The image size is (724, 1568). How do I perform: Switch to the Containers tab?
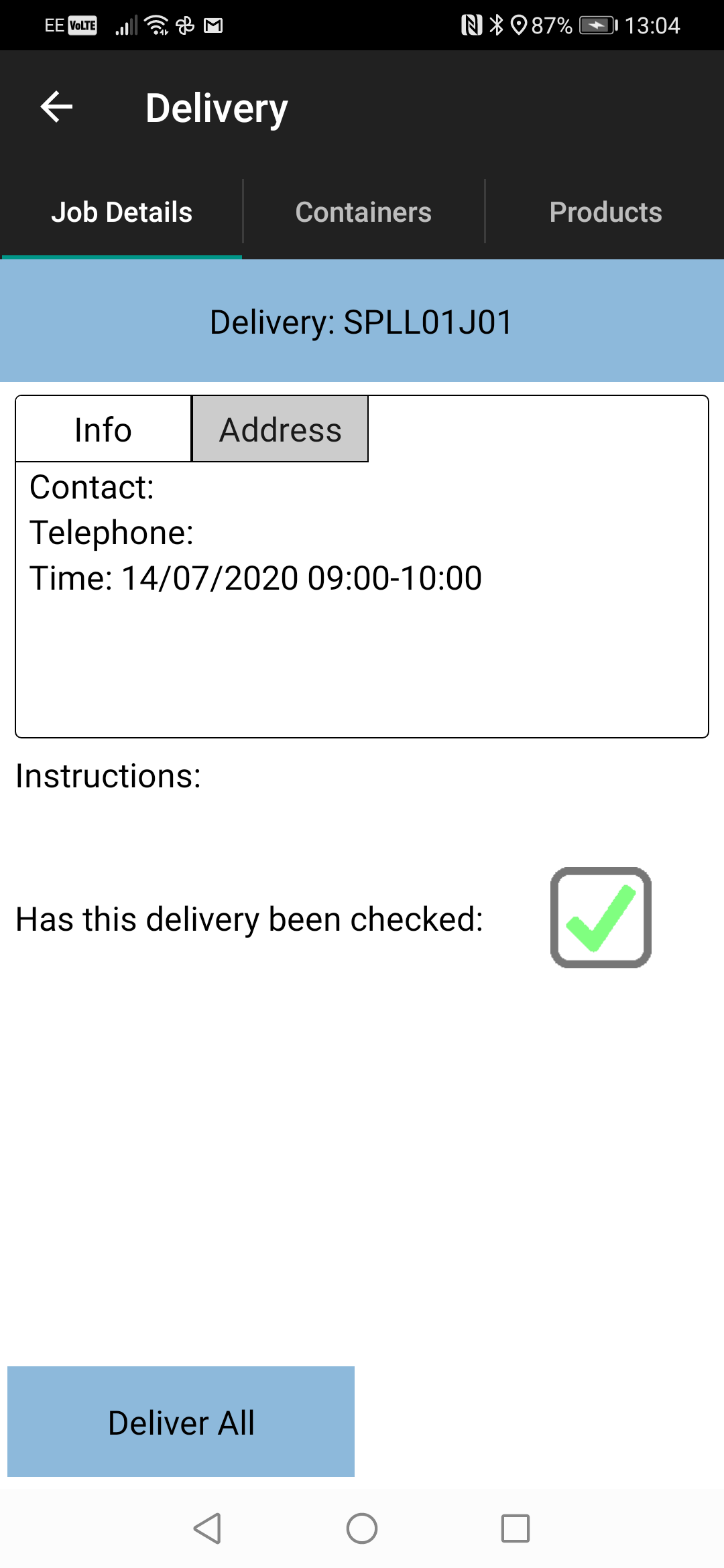[363, 212]
